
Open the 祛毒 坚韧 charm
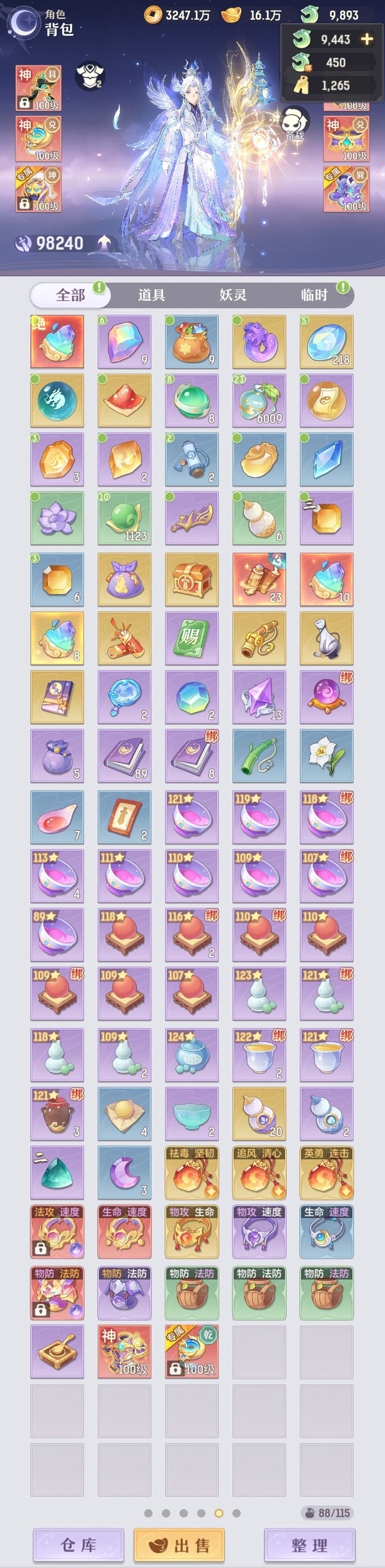(192, 1172)
